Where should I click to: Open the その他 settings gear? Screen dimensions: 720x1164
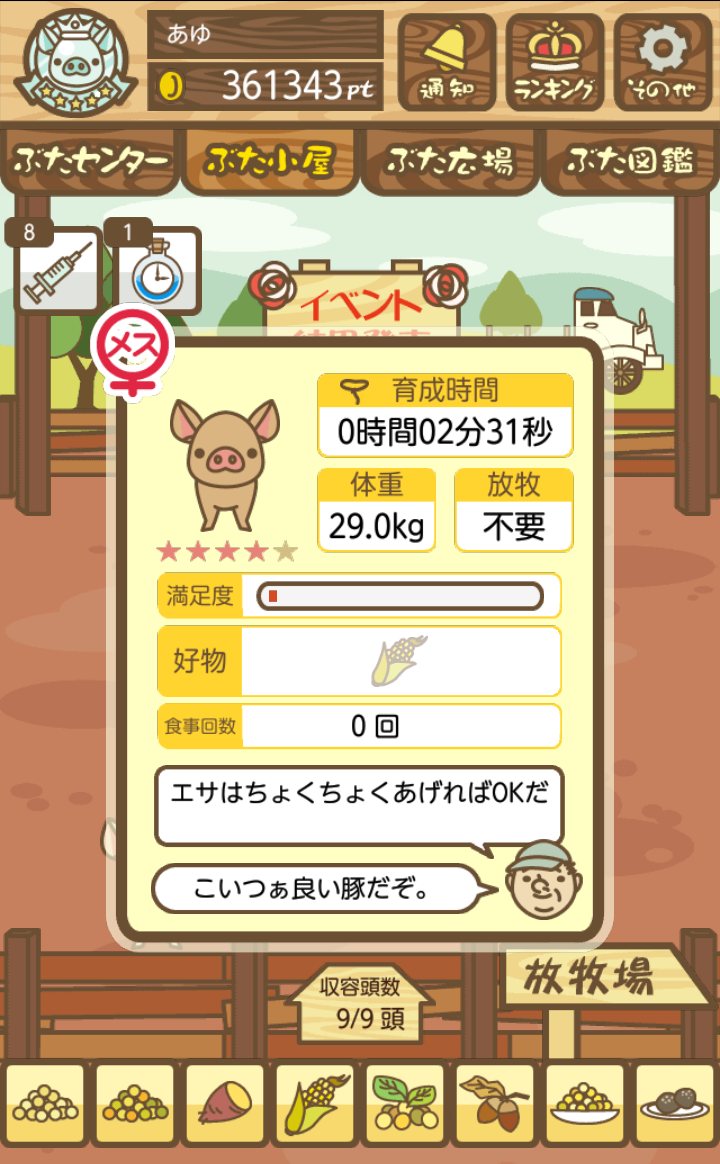tap(662, 61)
